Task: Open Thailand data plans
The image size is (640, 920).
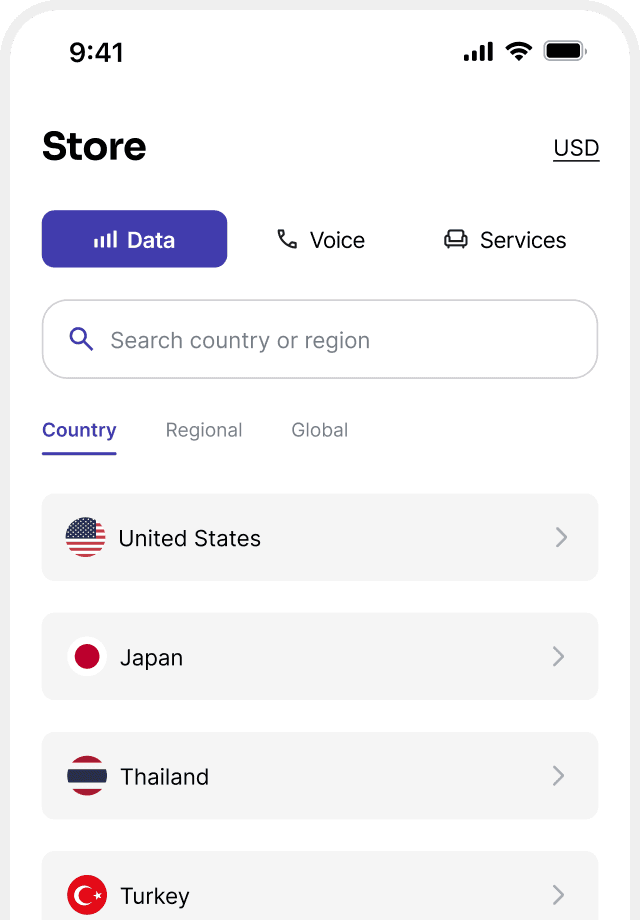Action: (x=320, y=776)
